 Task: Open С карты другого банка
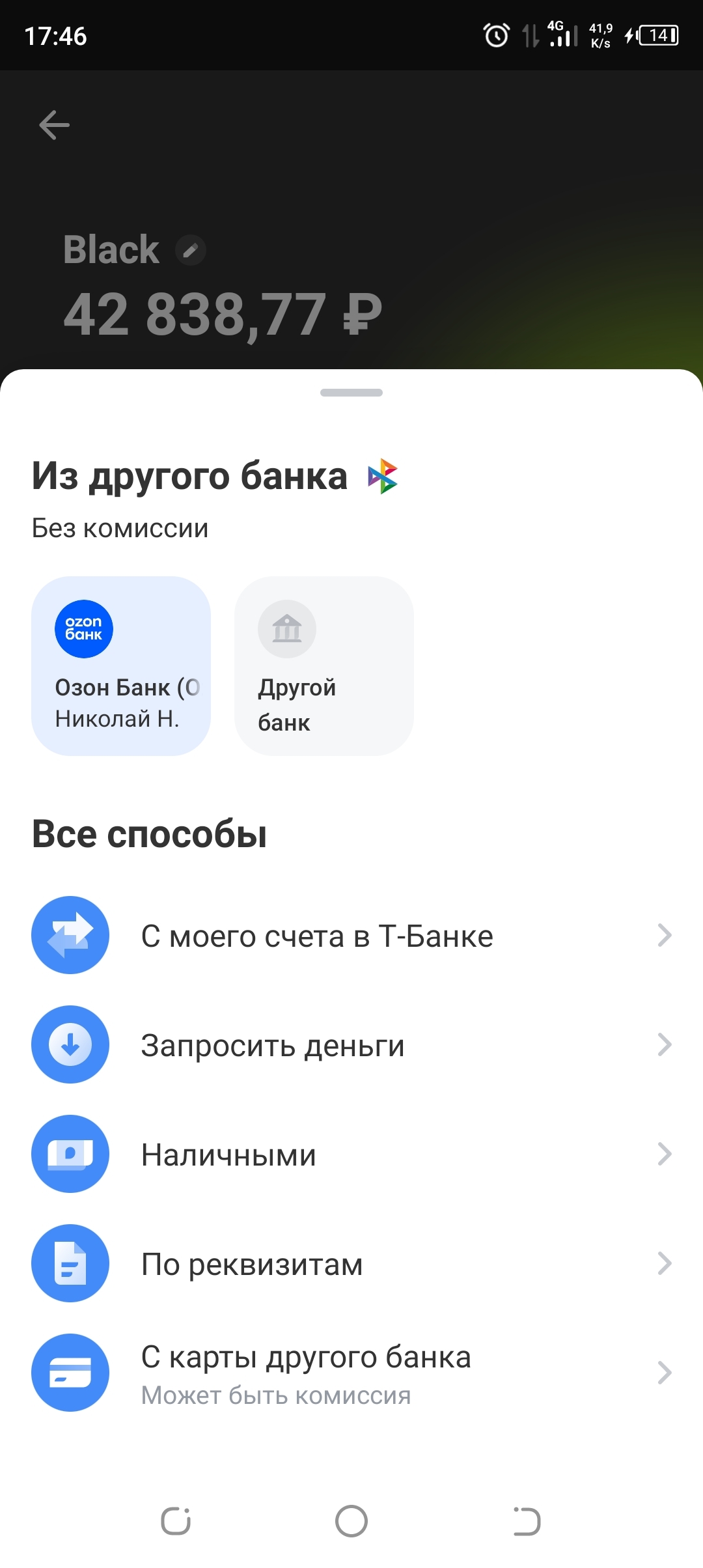click(351, 1373)
